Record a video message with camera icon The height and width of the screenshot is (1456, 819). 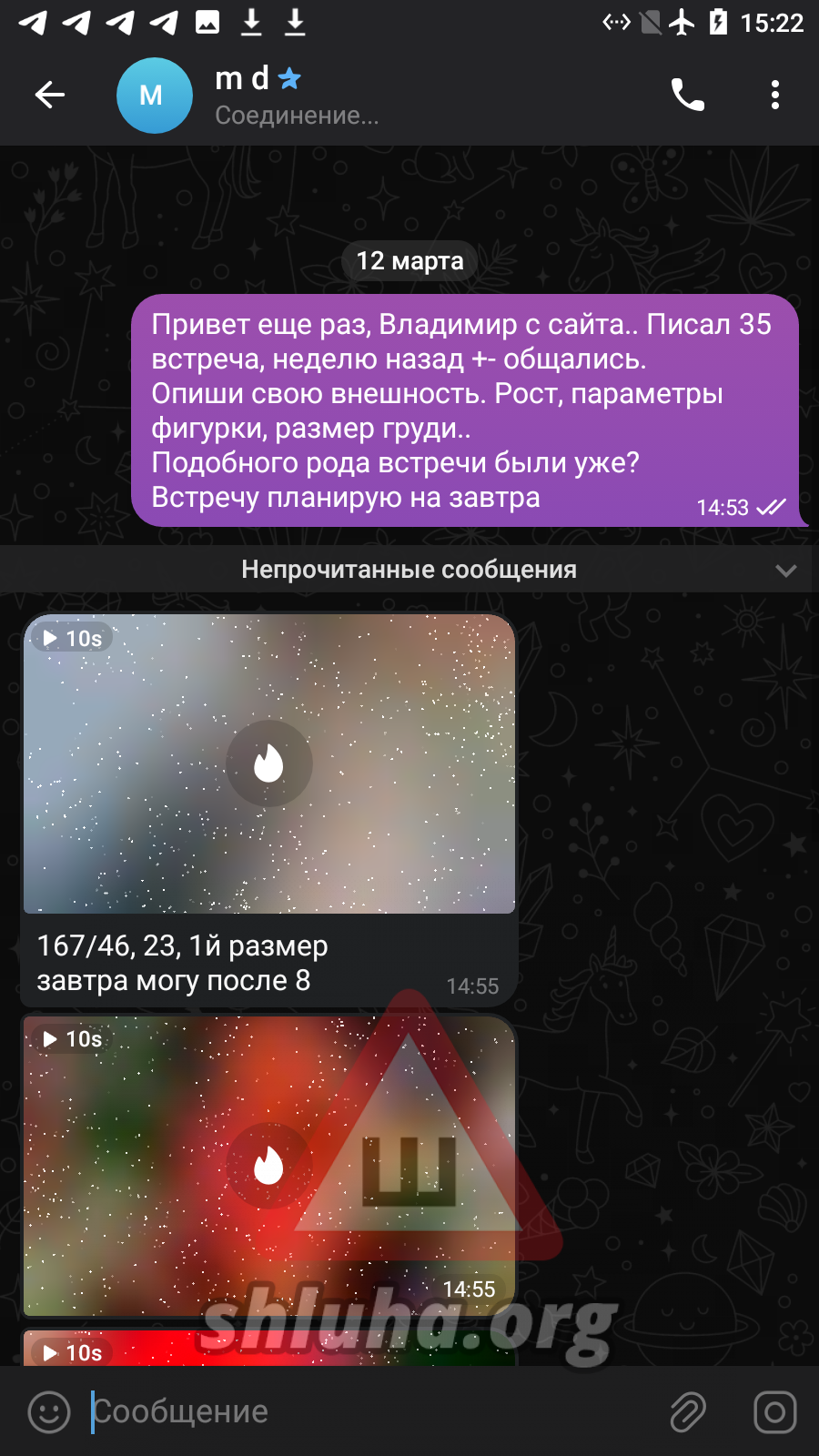point(774,1411)
